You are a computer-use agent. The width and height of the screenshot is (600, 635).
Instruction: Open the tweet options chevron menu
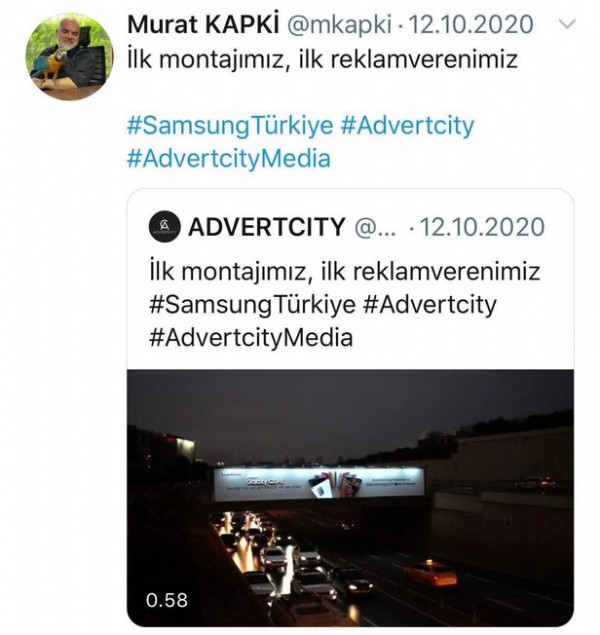point(567,24)
